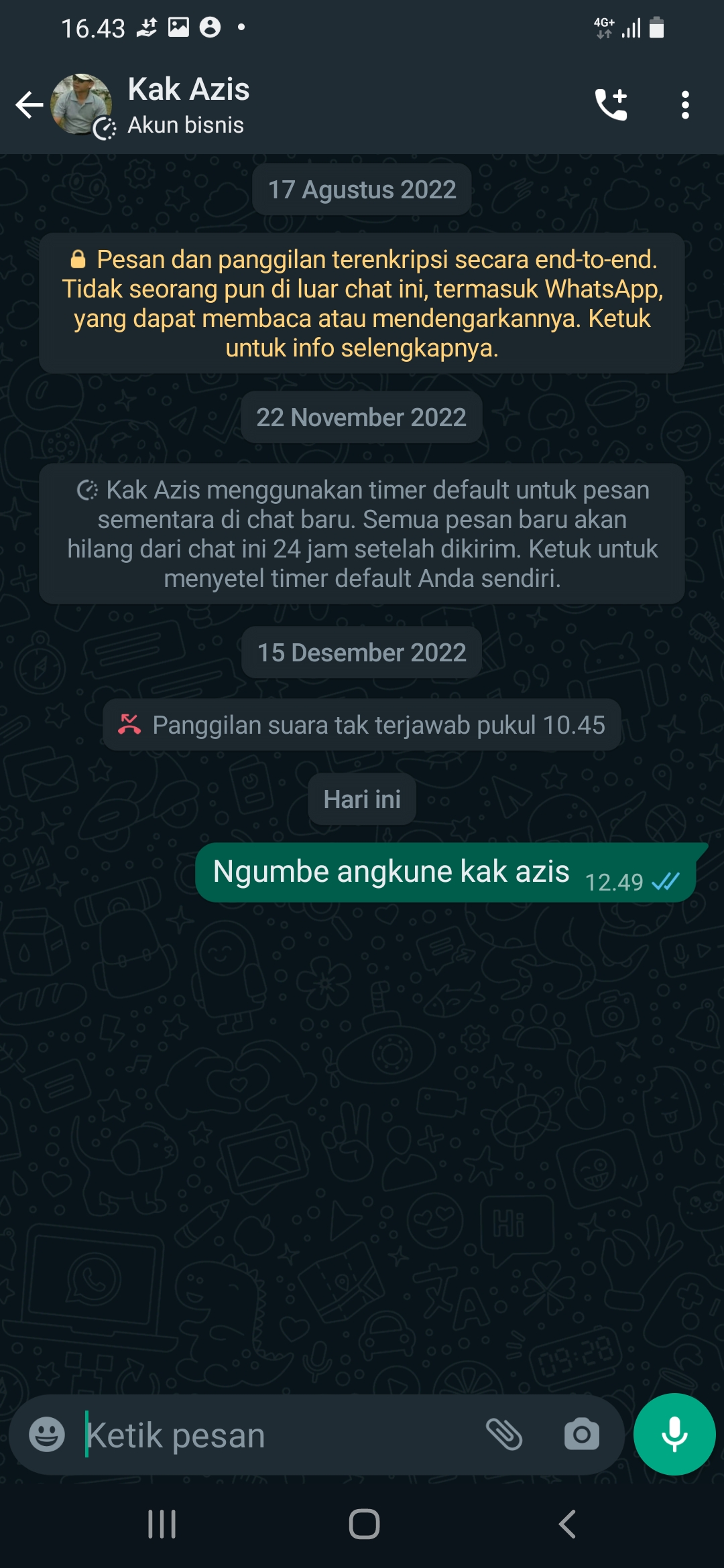Tap the missed voice call at 10.45
This screenshot has height=1568, width=724.
(x=362, y=725)
